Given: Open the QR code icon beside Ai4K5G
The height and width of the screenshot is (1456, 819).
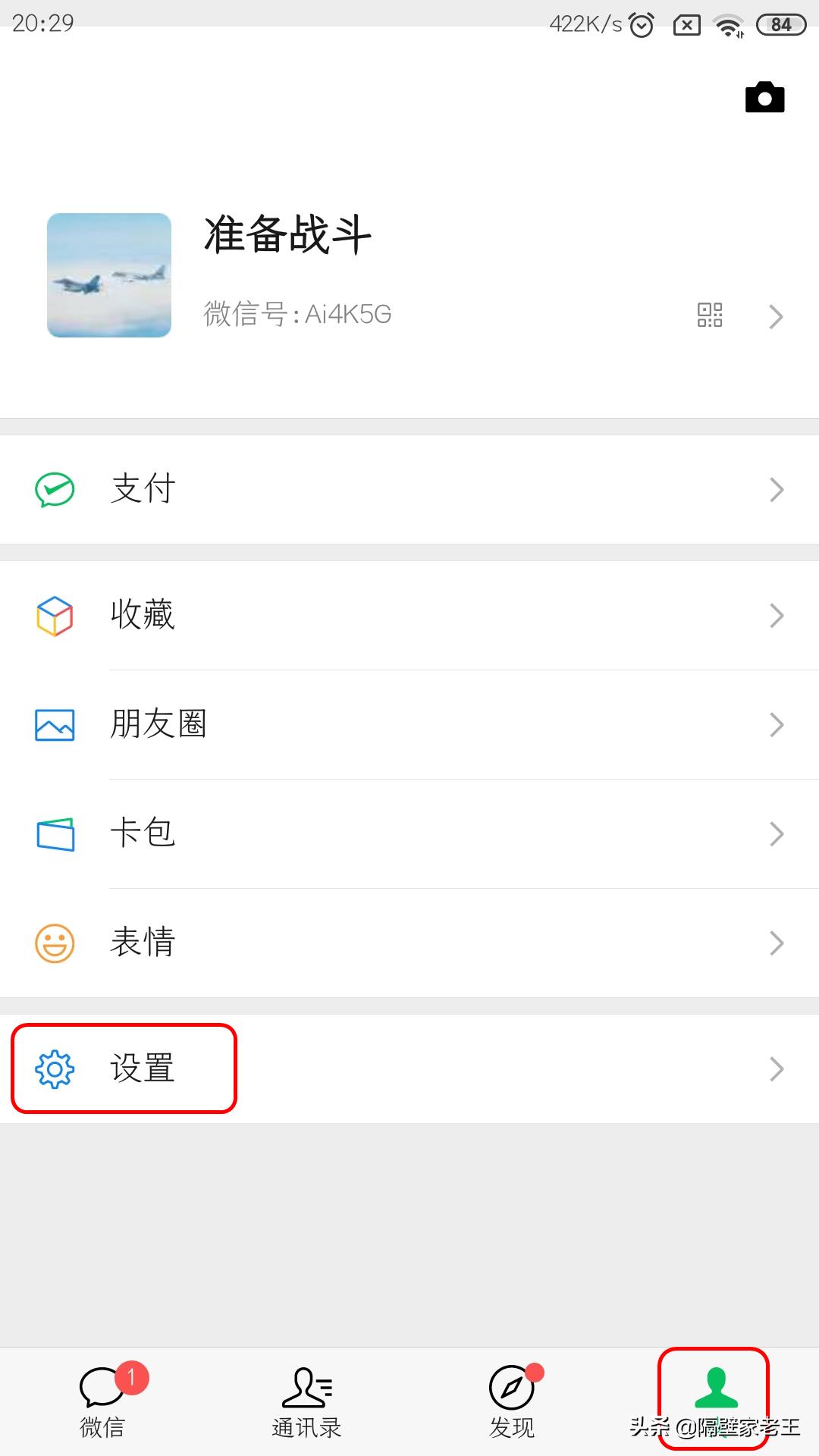Looking at the screenshot, I should coord(711,315).
